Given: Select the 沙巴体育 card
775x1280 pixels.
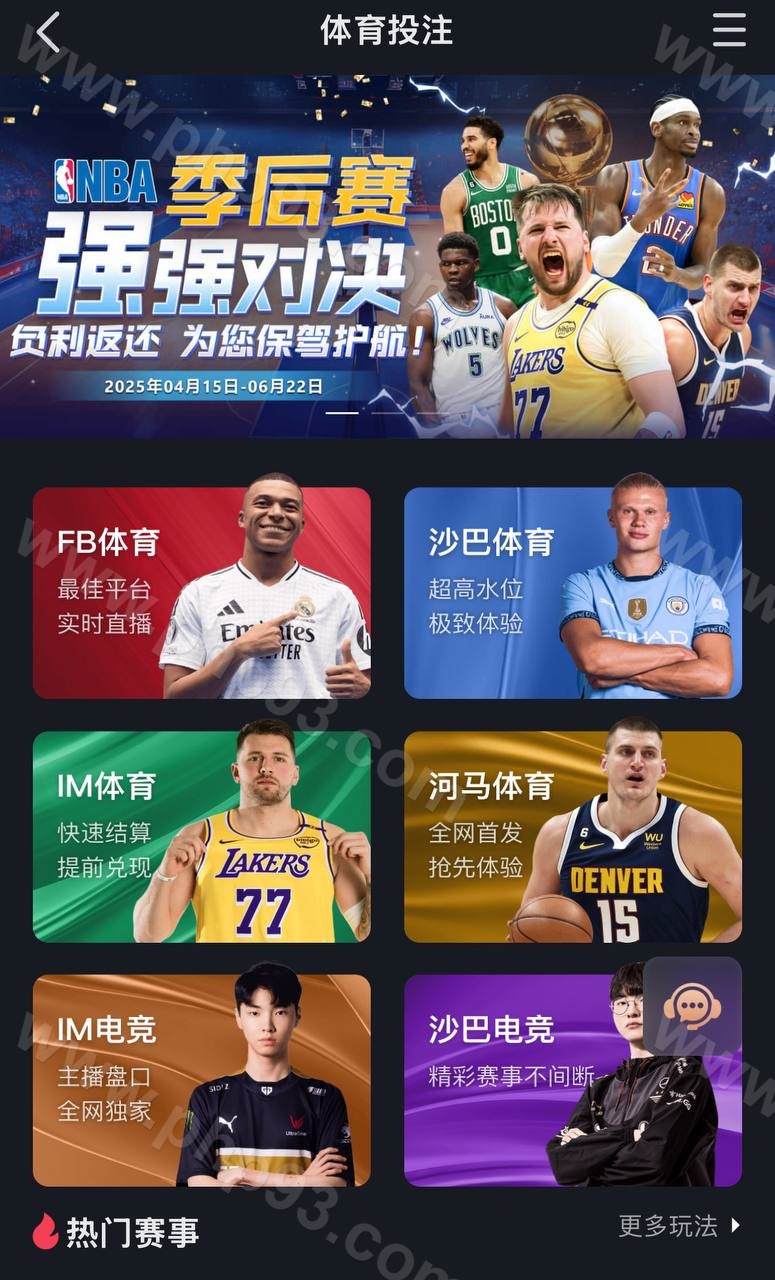Looking at the screenshot, I should pyautogui.click(x=572, y=593).
